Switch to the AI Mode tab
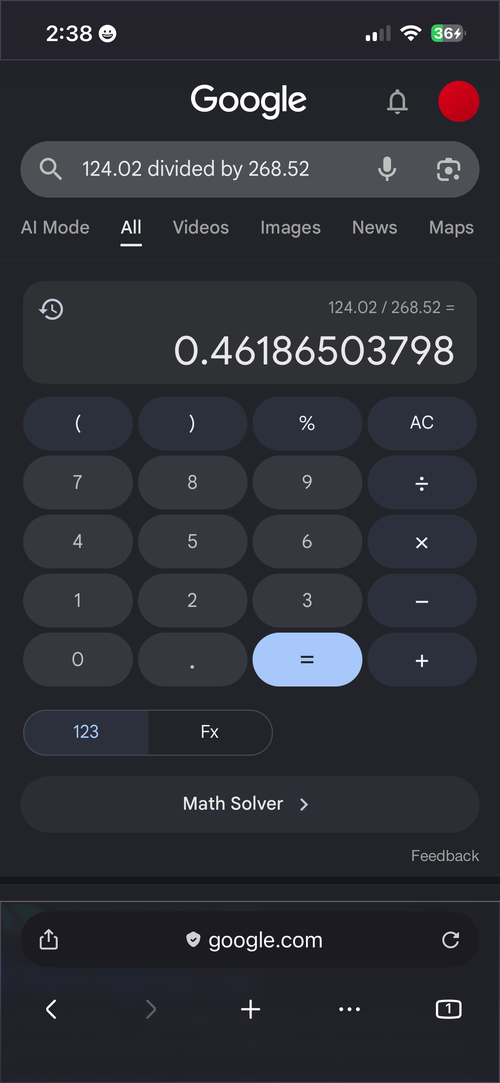 click(55, 228)
